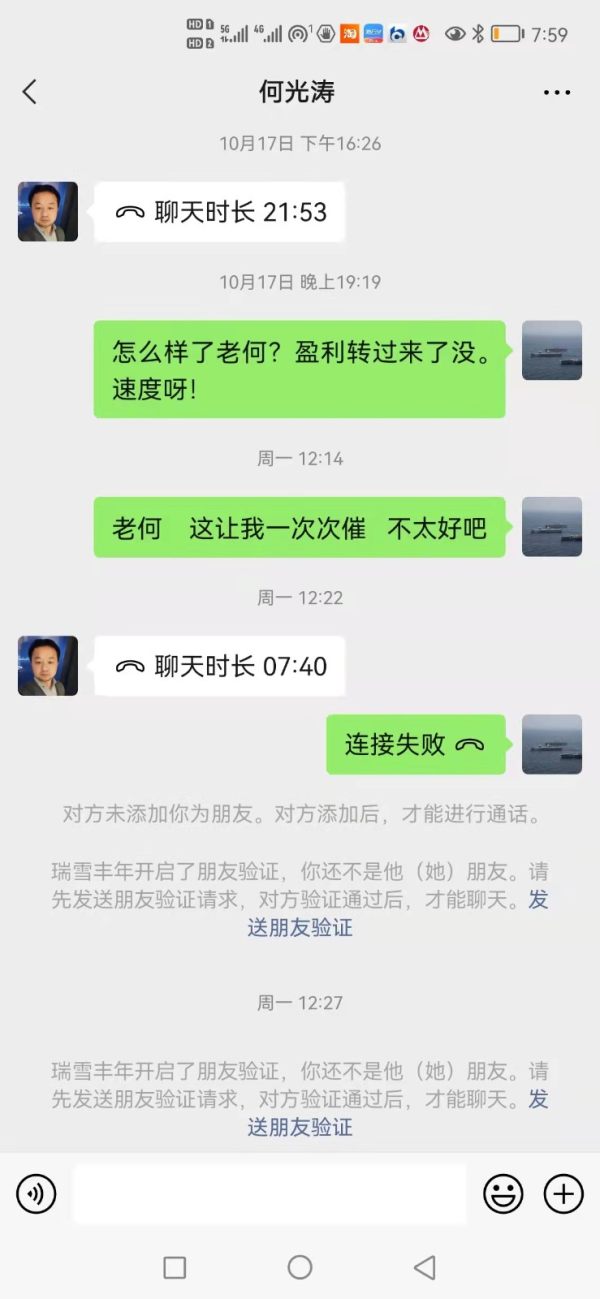Open the recent apps overview
600x1299 pixels.
point(175,1268)
